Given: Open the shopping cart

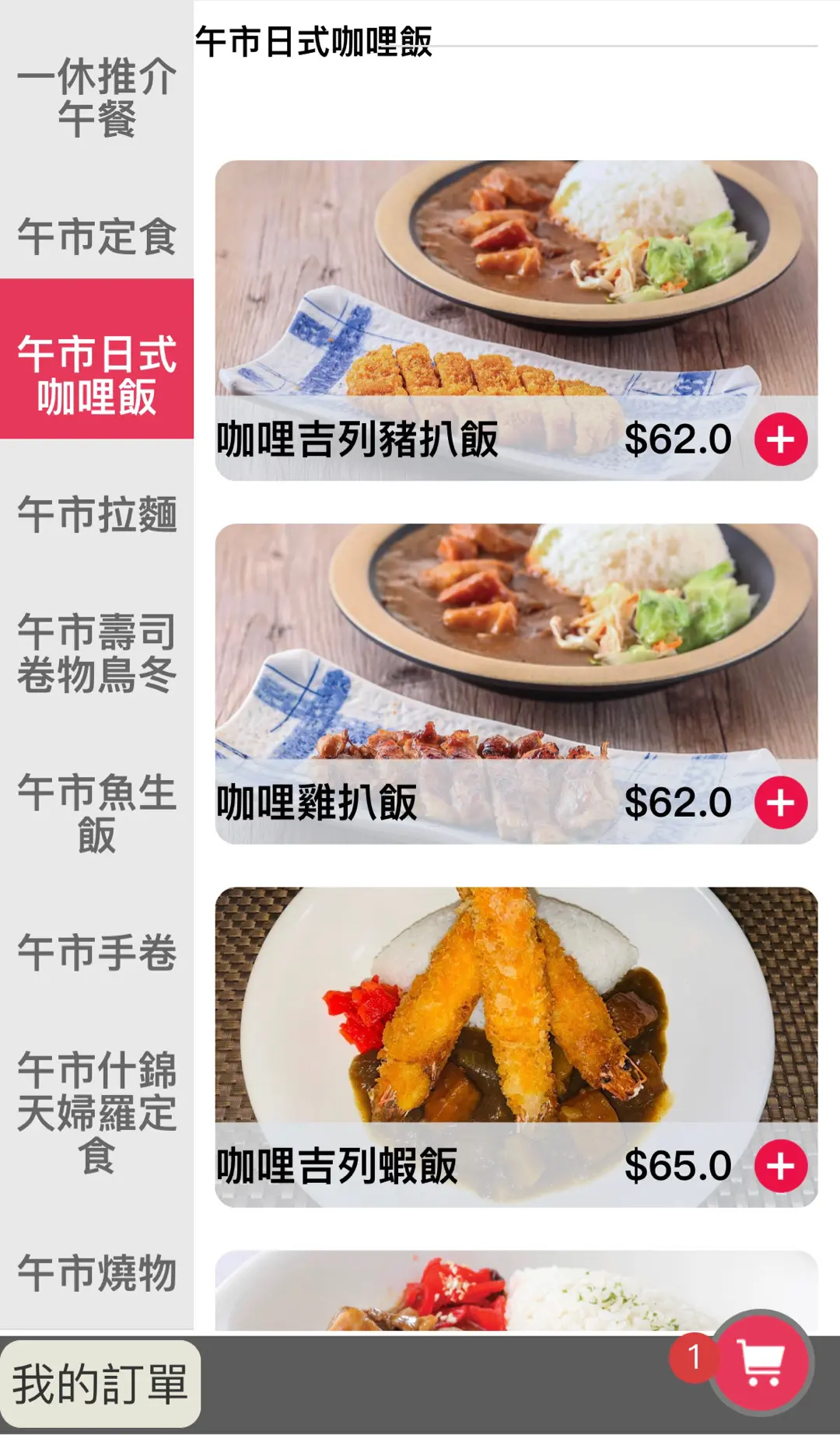Looking at the screenshot, I should [761, 1363].
